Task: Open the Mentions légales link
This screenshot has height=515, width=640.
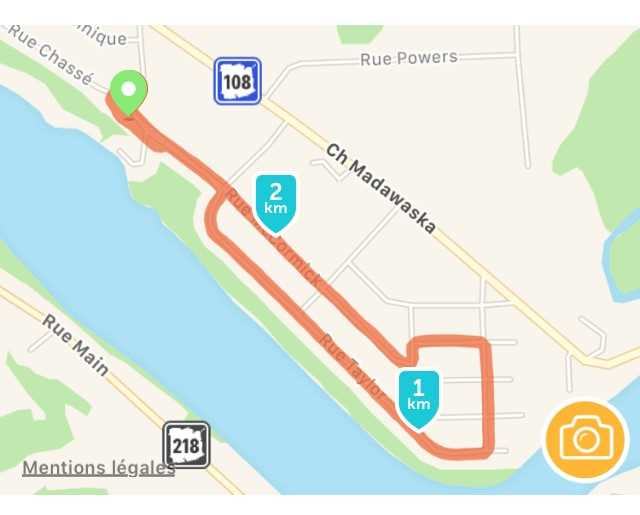Action: pyautogui.click(x=96, y=467)
